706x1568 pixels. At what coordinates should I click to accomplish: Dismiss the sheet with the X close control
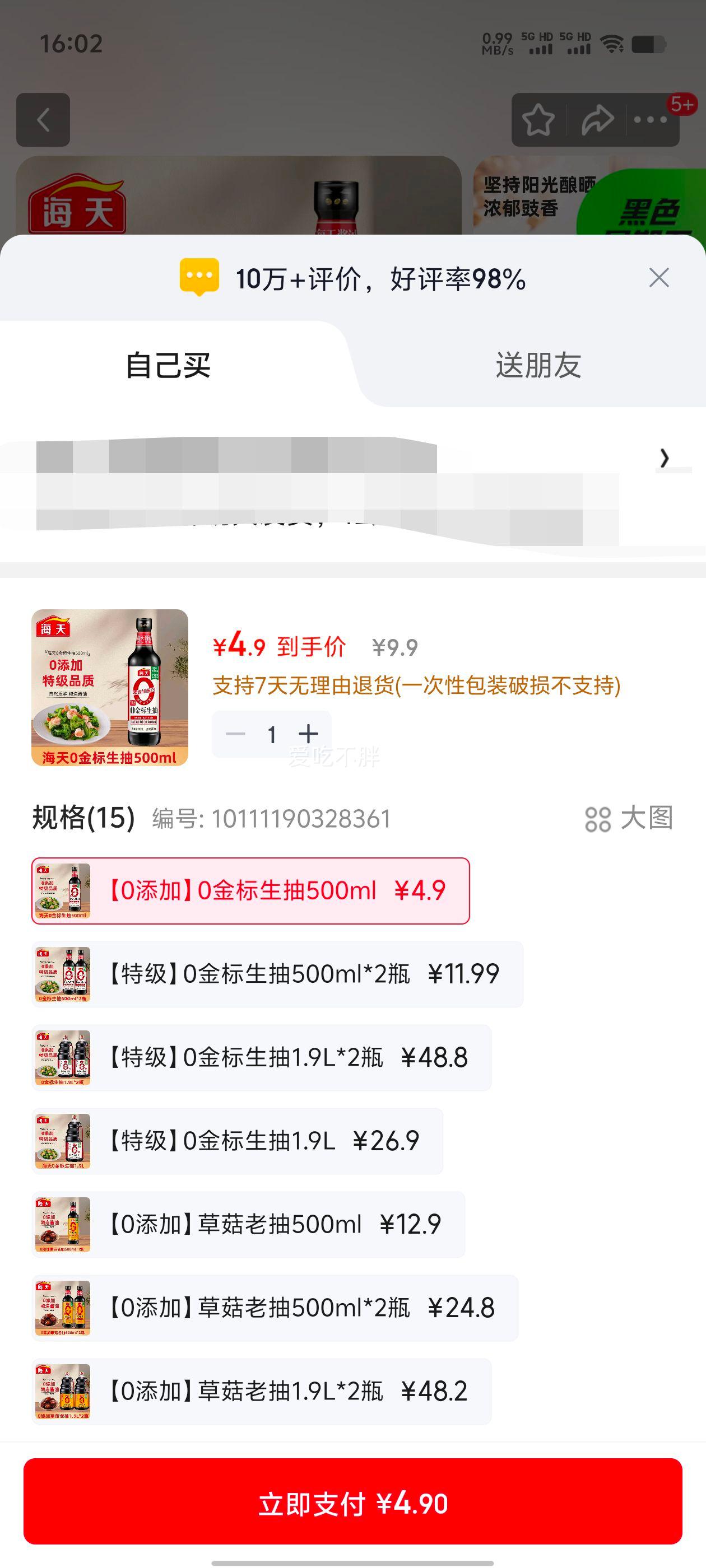pos(659,278)
